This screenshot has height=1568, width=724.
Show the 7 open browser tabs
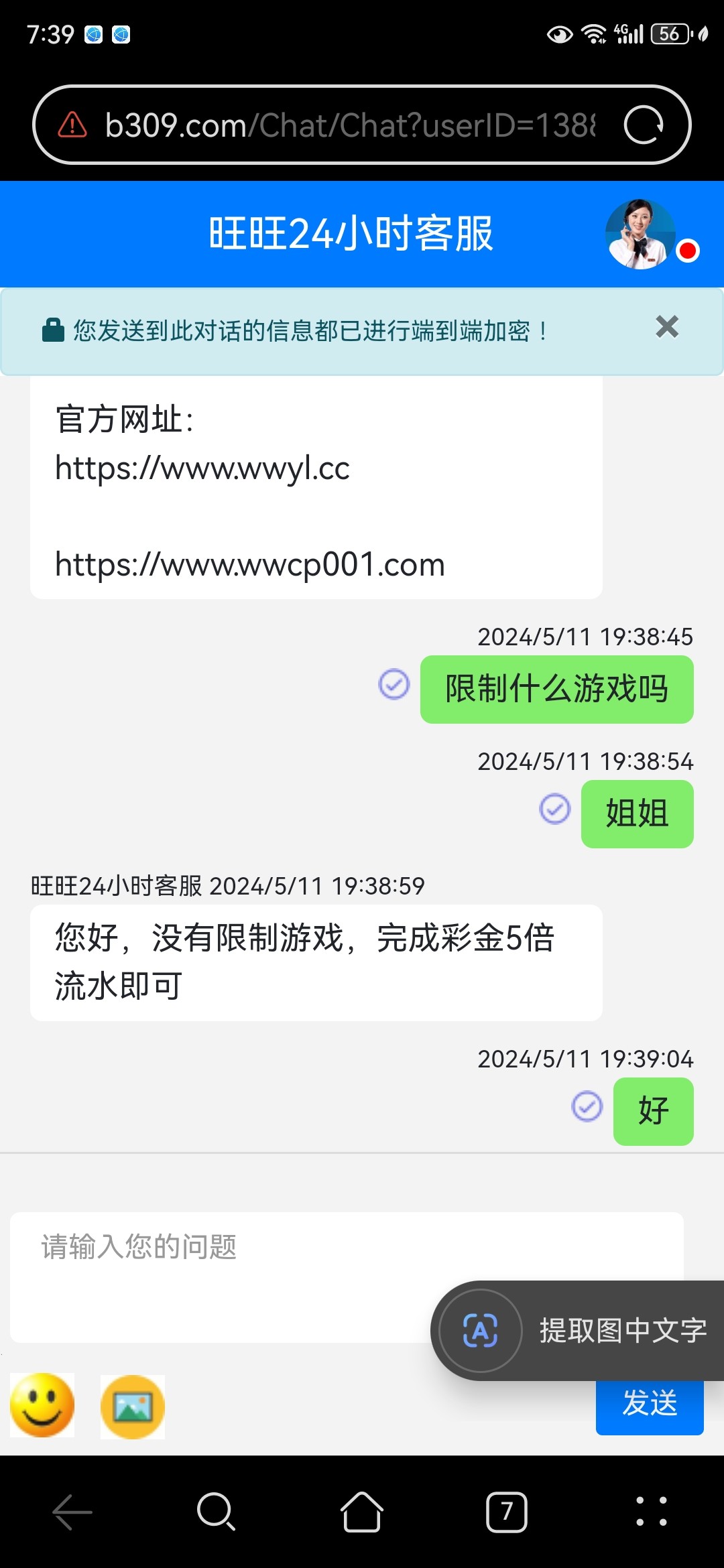click(x=507, y=1512)
